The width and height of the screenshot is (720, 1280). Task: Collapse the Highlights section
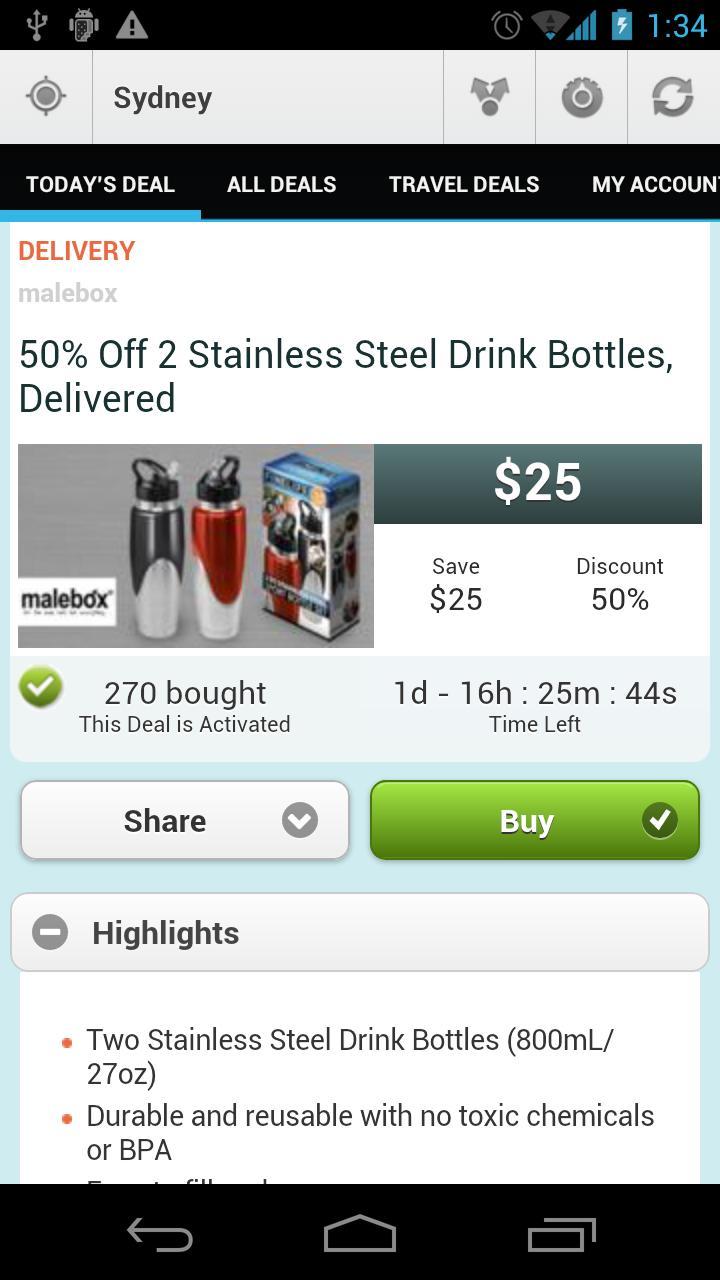pos(50,932)
